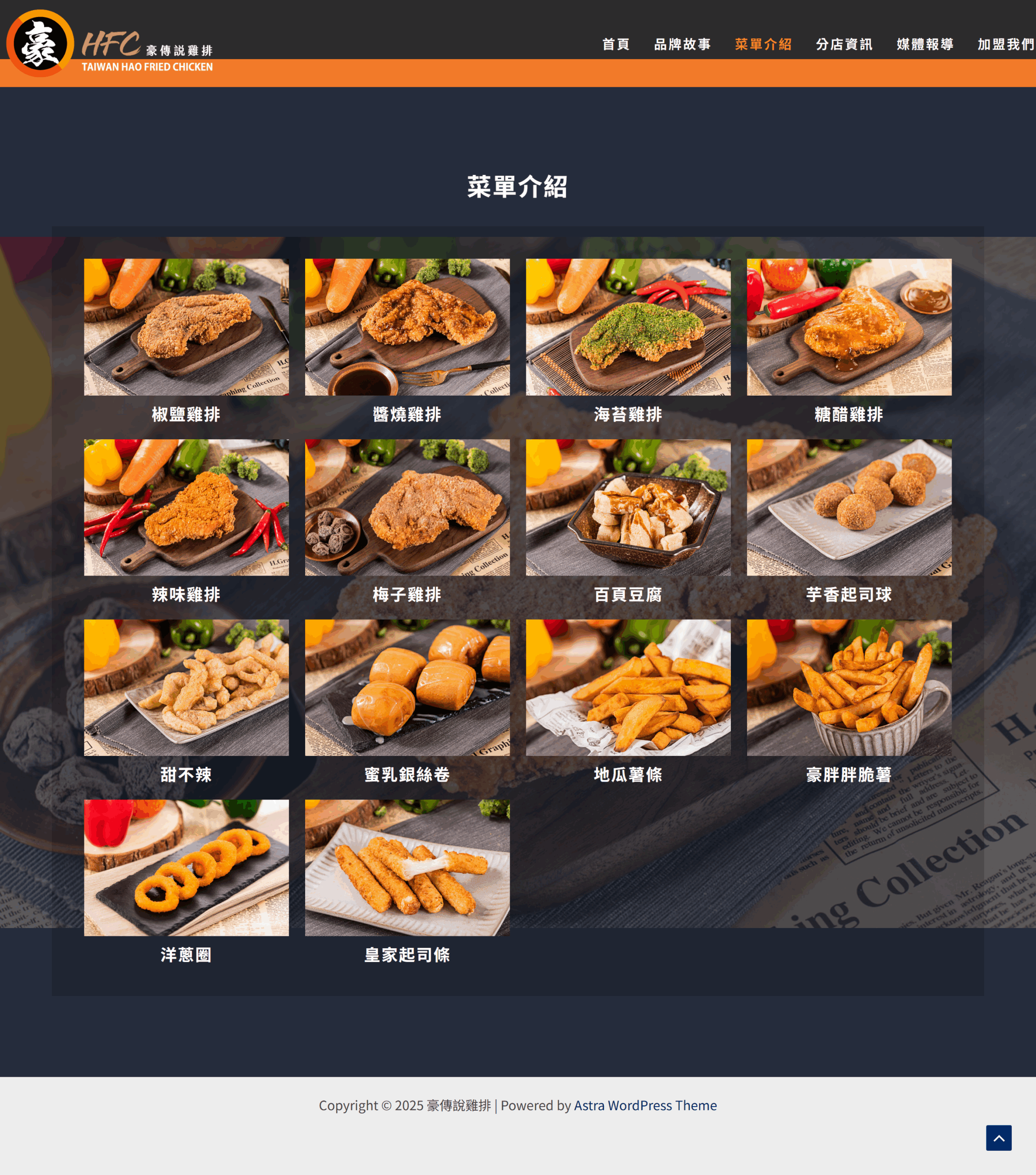View the 醬燒雞排 item

tap(407, 326)
